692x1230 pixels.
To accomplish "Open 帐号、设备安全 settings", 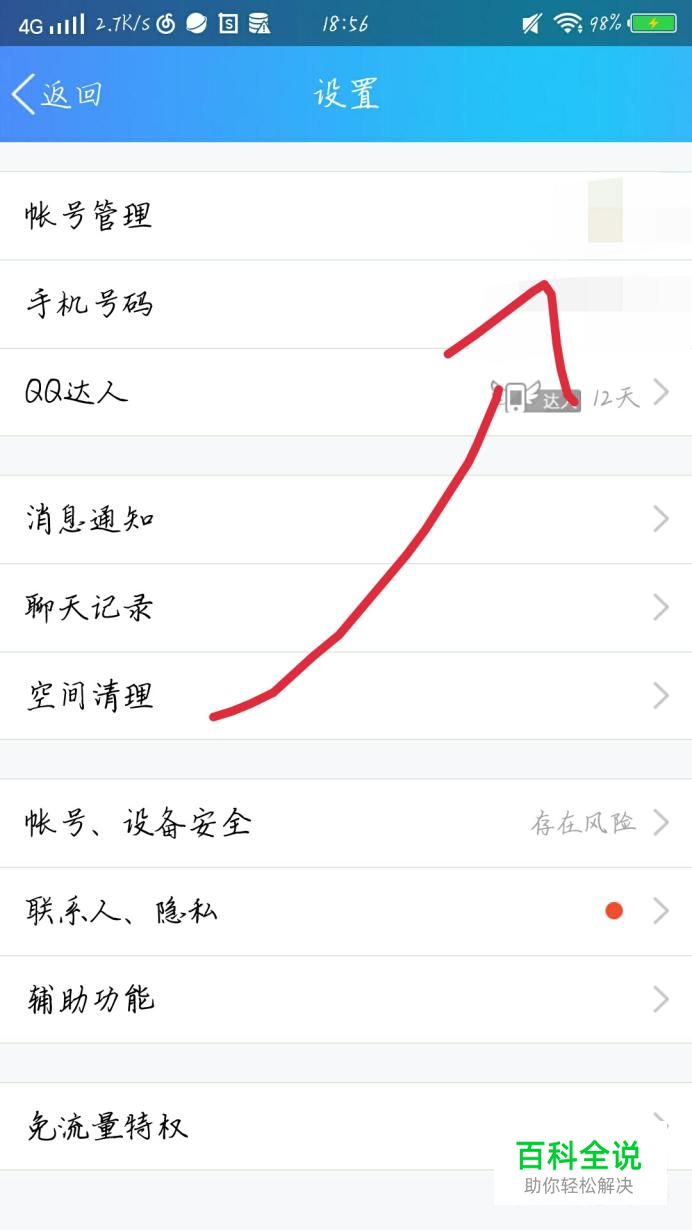I will (346, 823).
